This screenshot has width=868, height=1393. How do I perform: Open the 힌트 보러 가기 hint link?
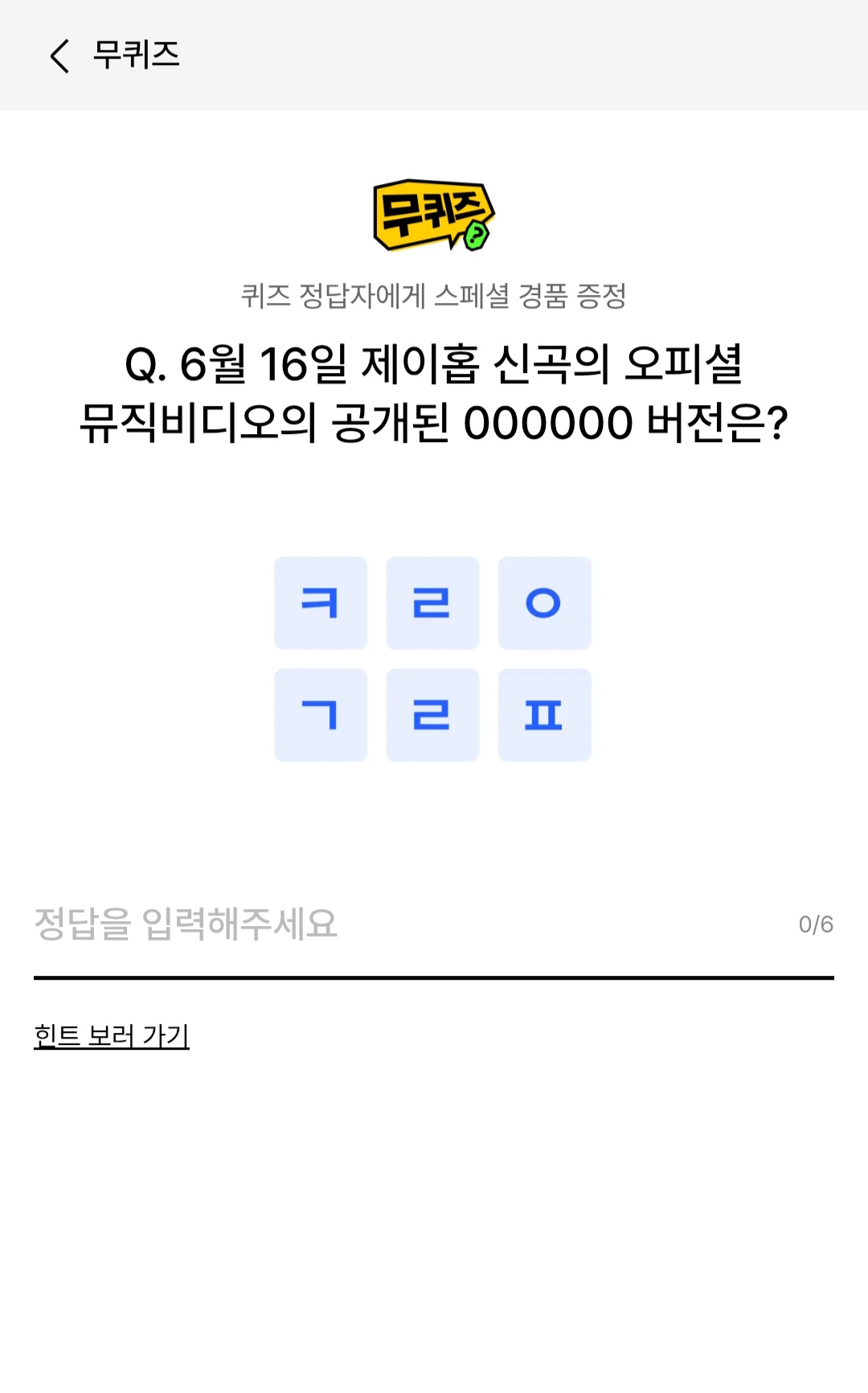[111, 1037]
